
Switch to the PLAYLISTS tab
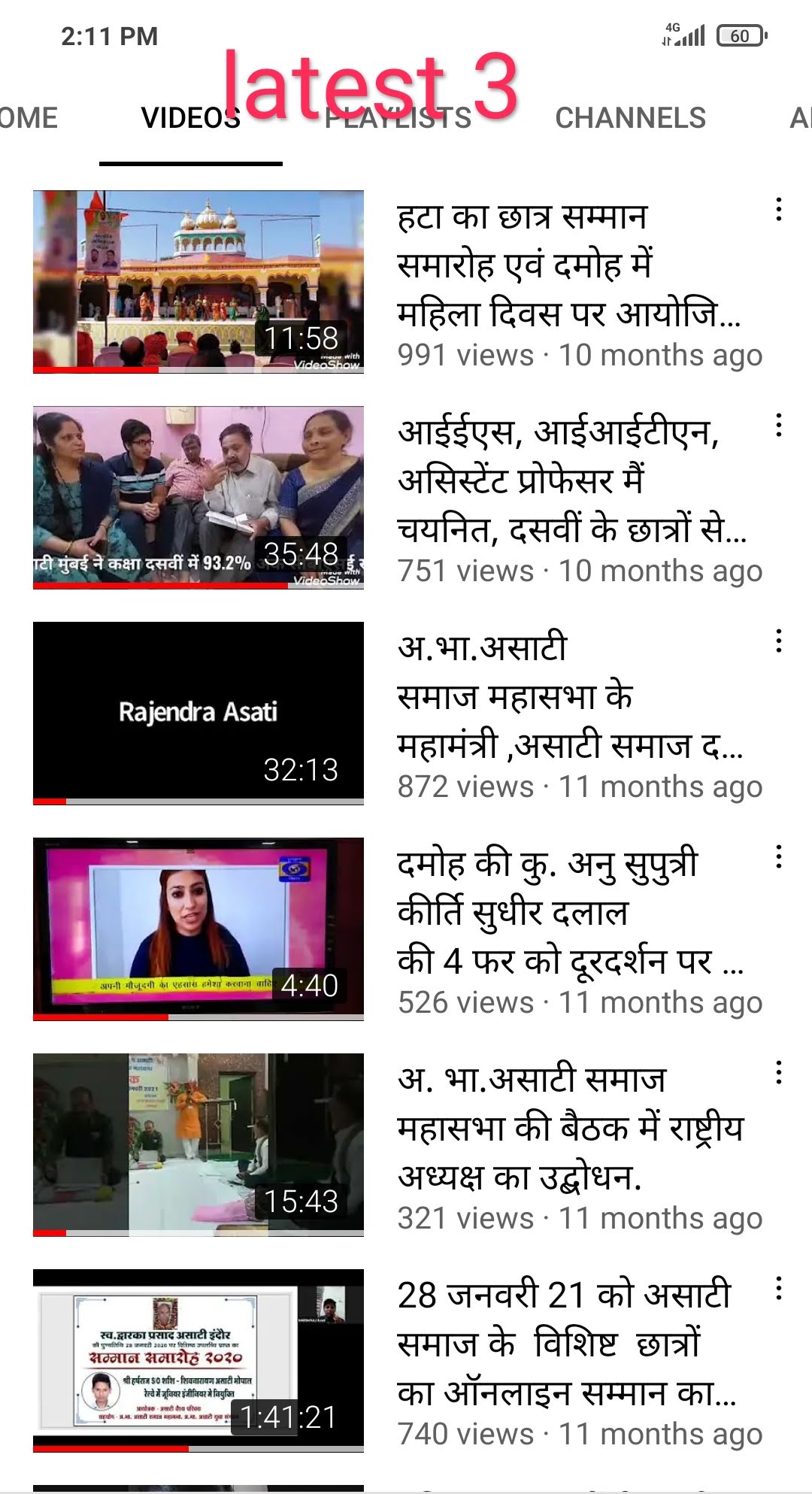coord(398,118)
